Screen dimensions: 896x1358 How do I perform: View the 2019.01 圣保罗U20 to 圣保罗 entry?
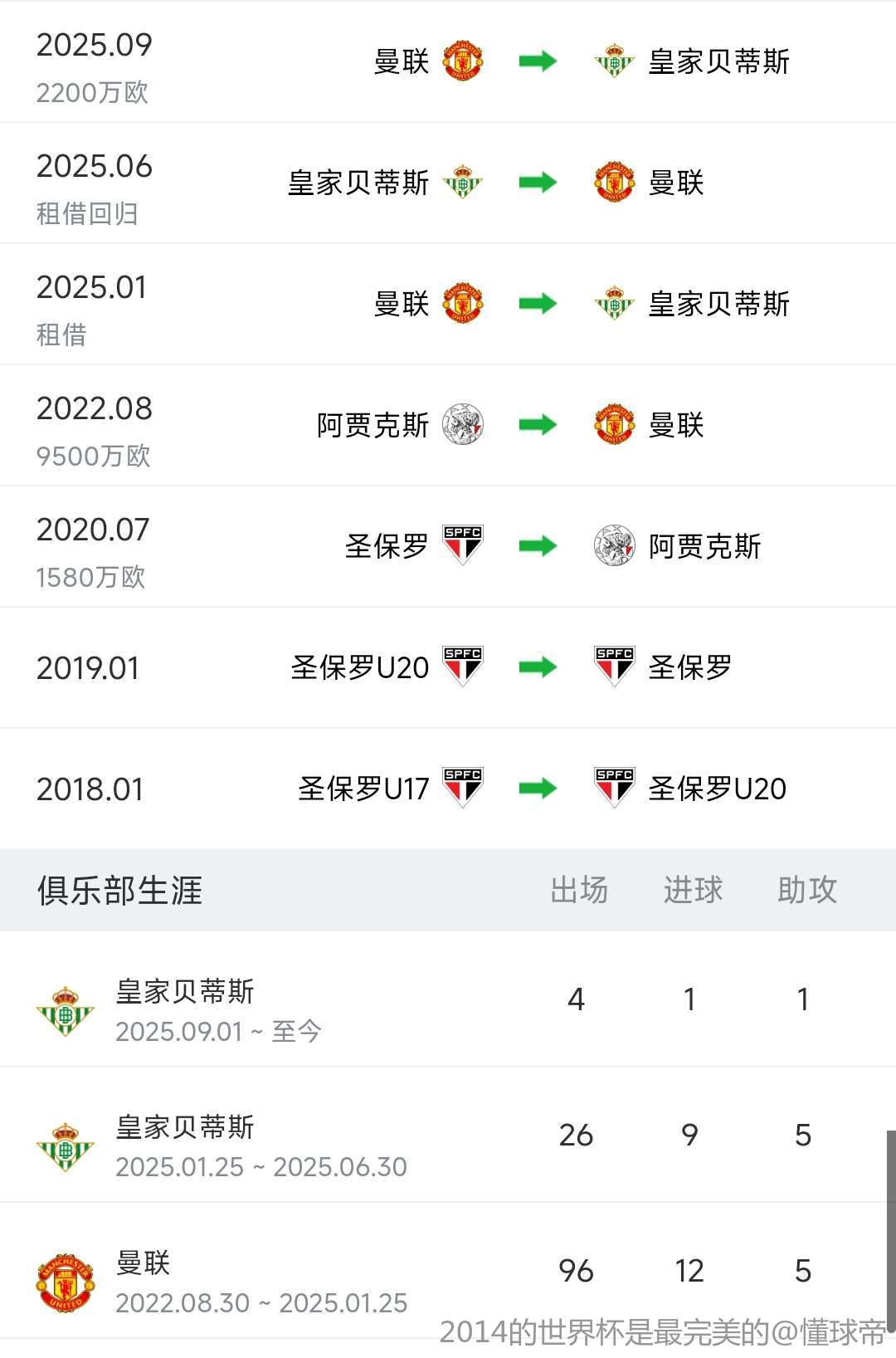tap(448, 668)
